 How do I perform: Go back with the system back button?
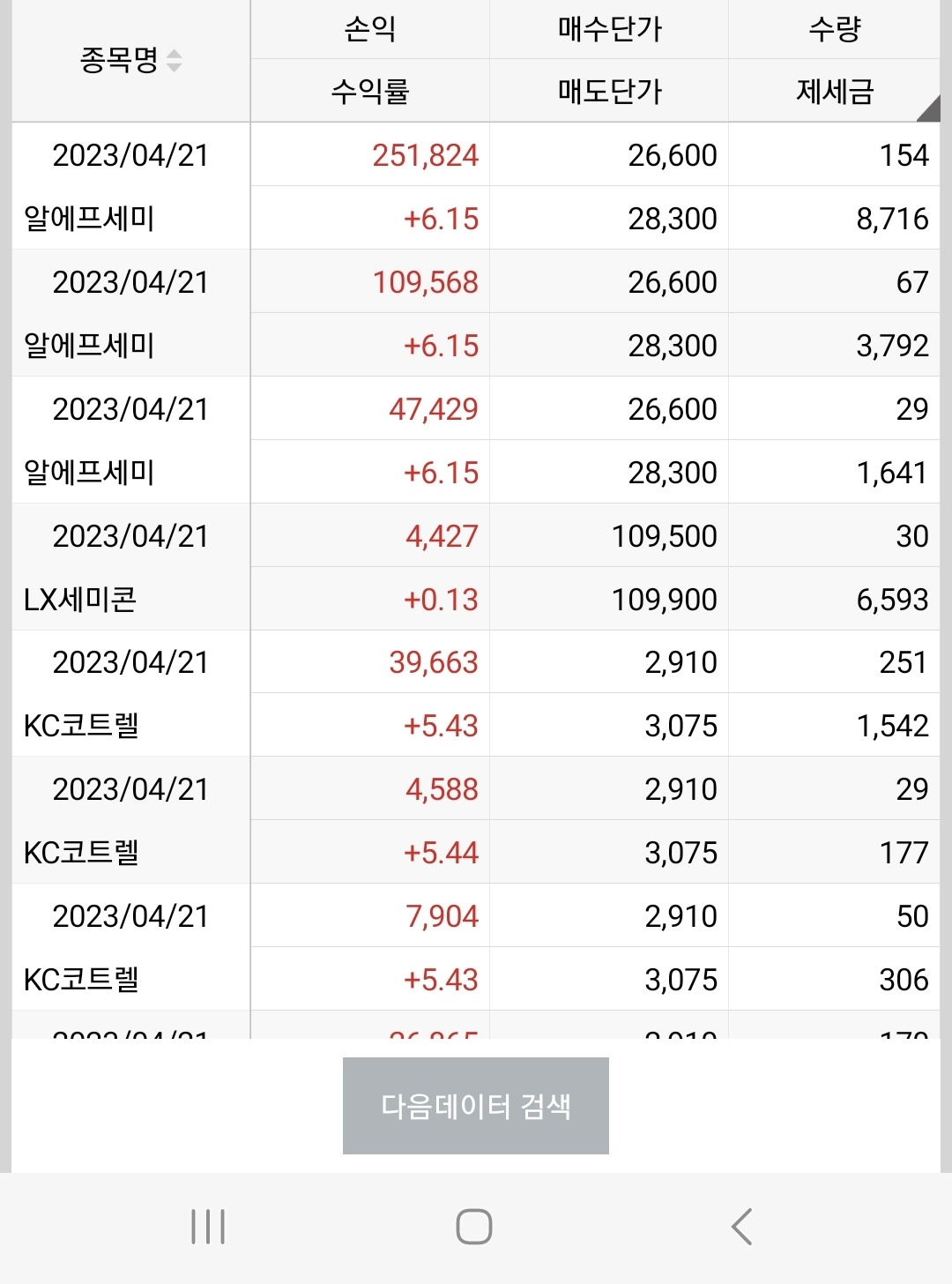(741, 1226)
